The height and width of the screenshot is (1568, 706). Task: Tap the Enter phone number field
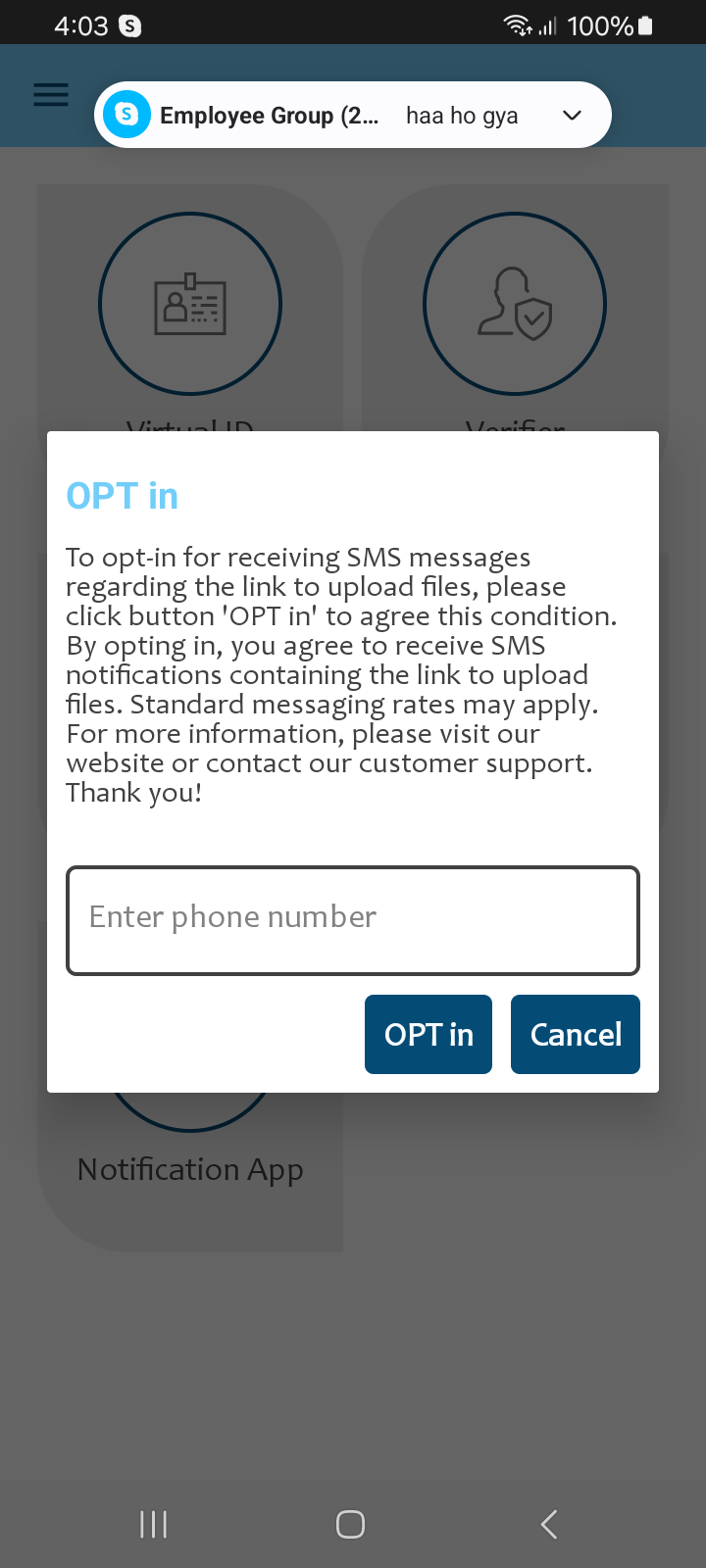(352, 920)
